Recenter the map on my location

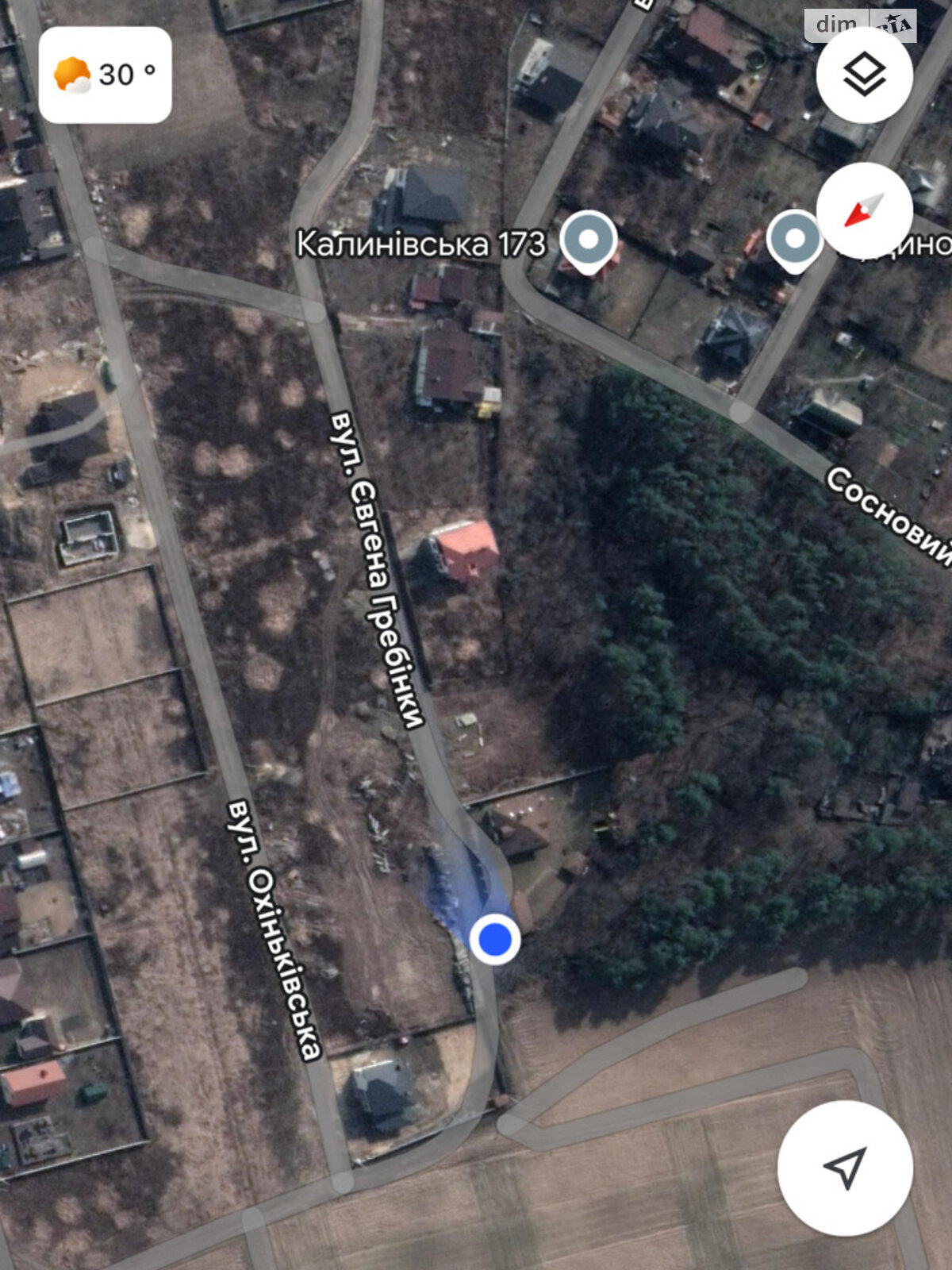tap(845, 1167)
